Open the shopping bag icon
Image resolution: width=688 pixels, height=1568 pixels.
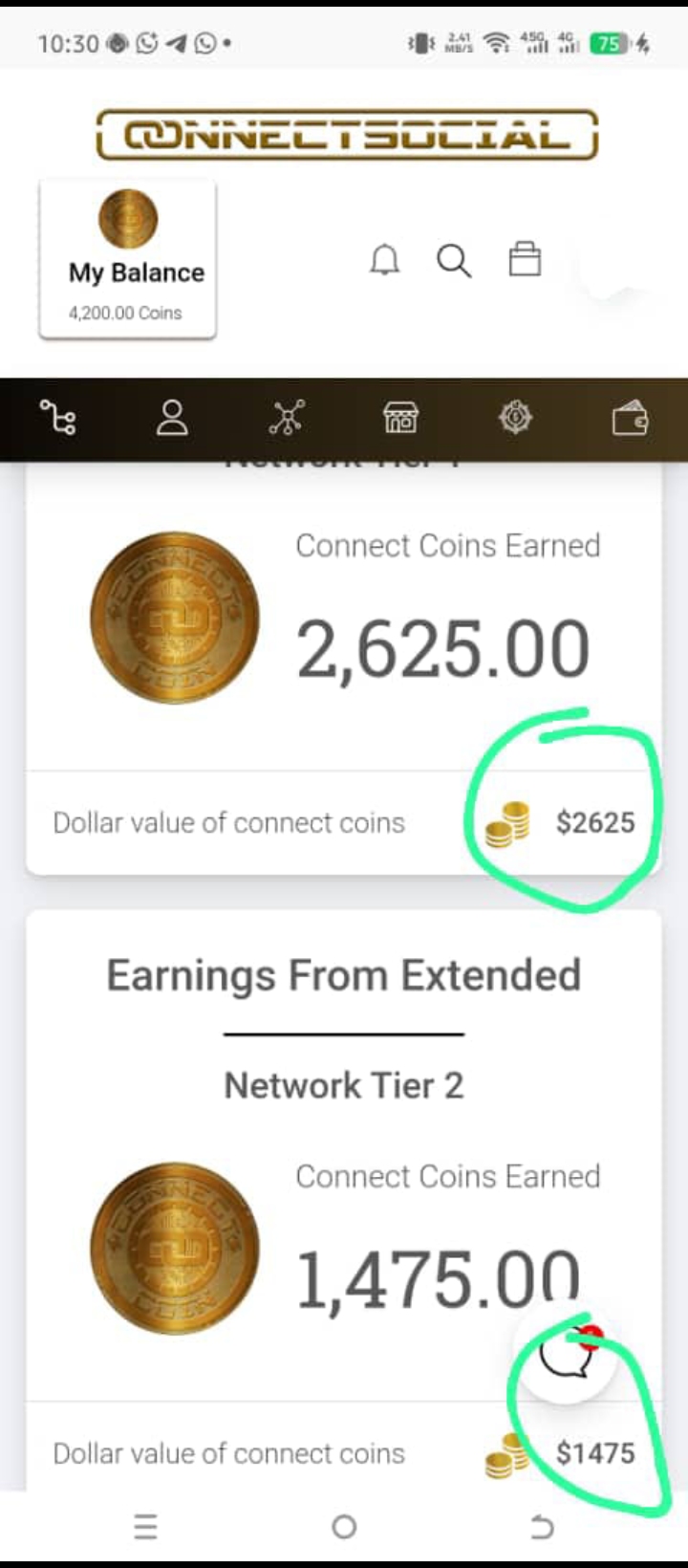[525, 259]
